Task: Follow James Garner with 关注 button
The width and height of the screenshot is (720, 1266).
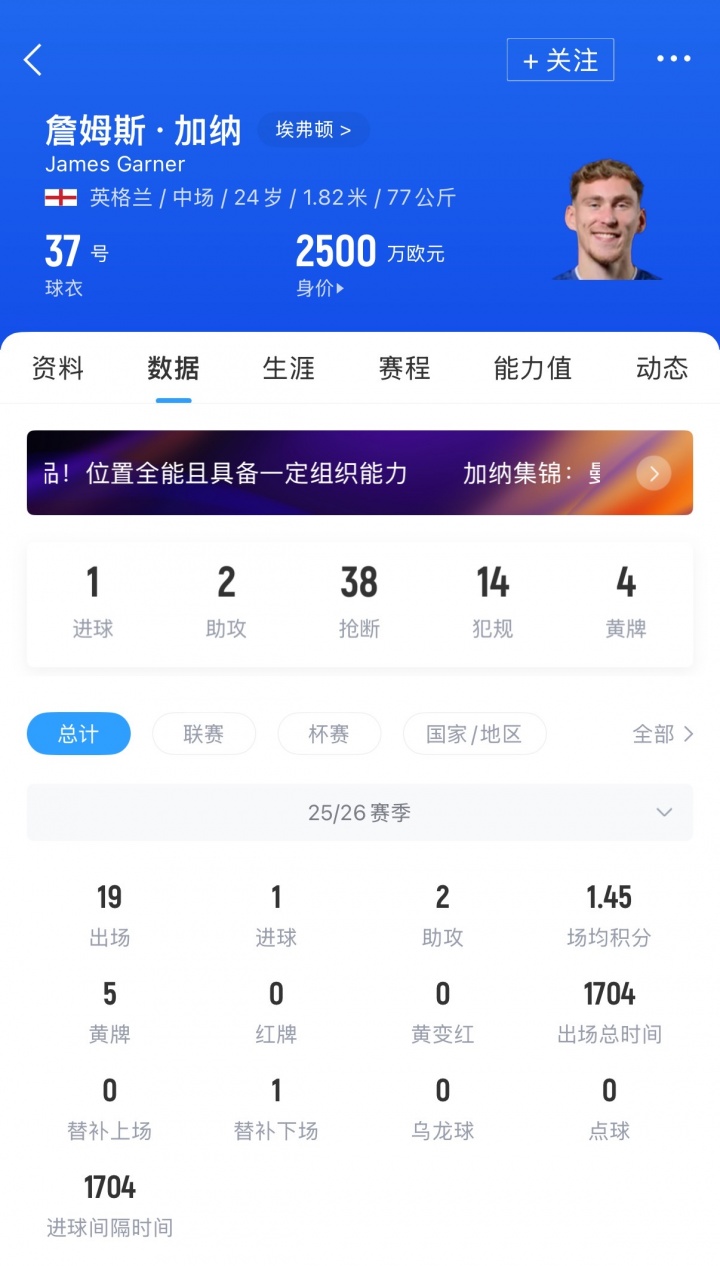Action: tap(560, 60)
